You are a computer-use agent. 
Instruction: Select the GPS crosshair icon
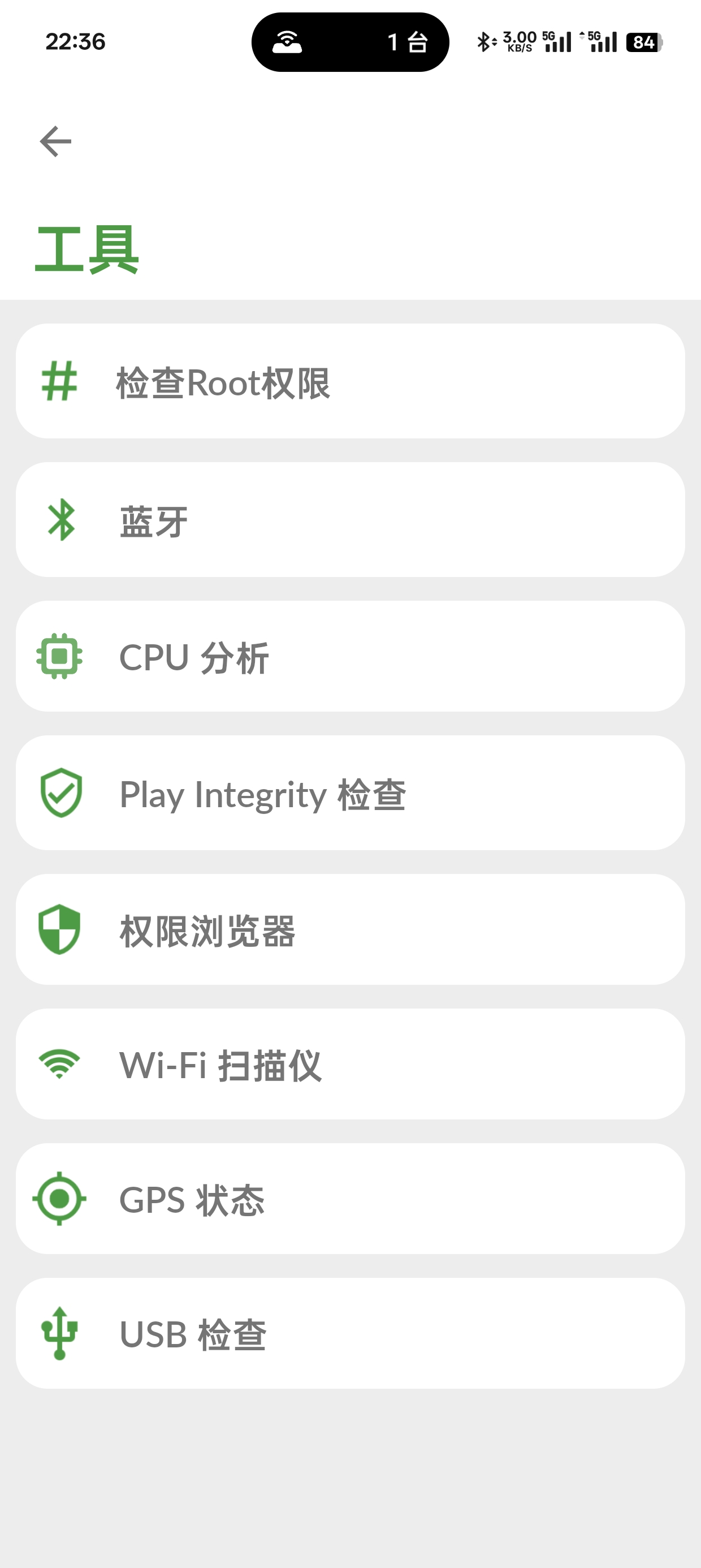pos(59,1200)
